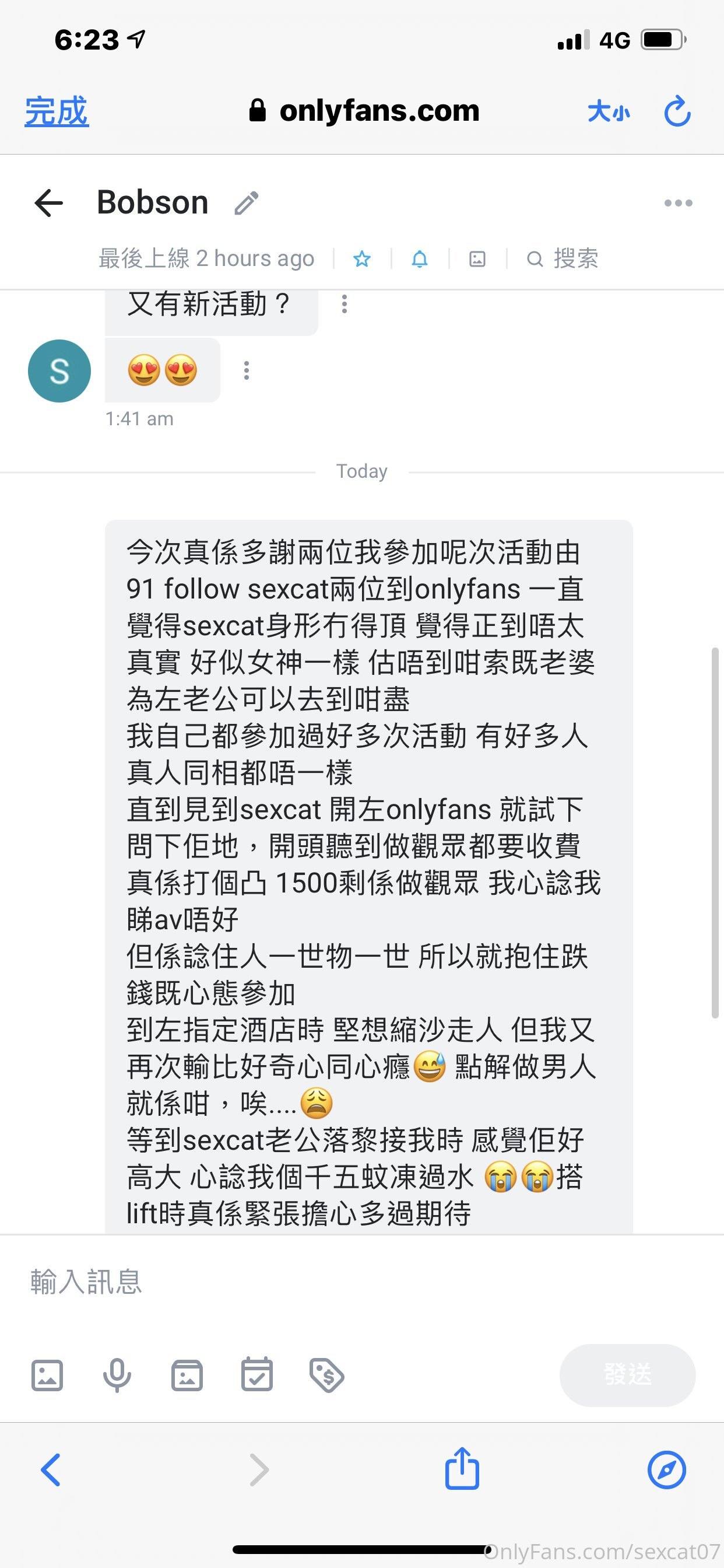
Task: Edit the Bobson display name
Action: pyautogui.click(x=247, y=204)
